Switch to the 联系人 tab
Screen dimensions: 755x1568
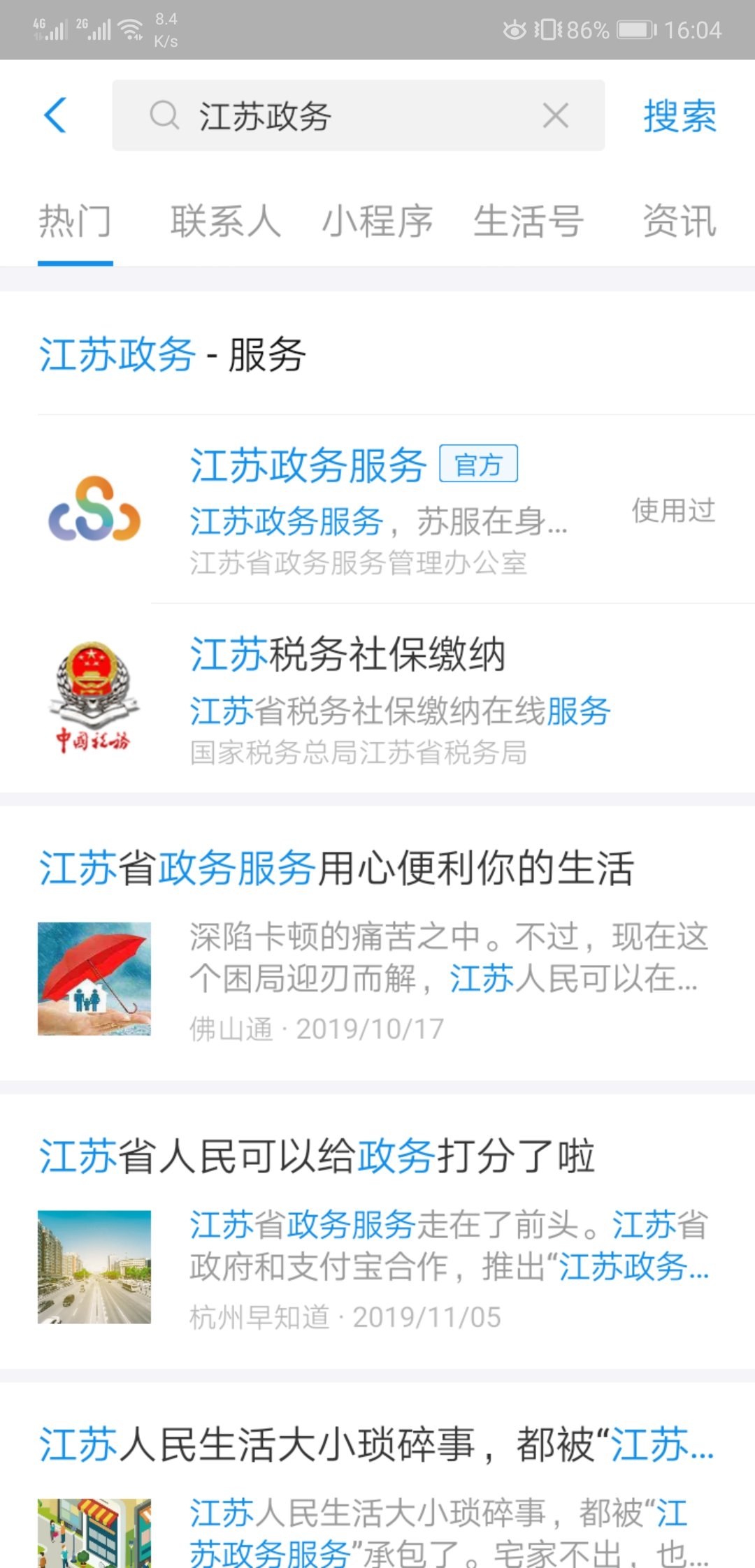coord(226,222)
